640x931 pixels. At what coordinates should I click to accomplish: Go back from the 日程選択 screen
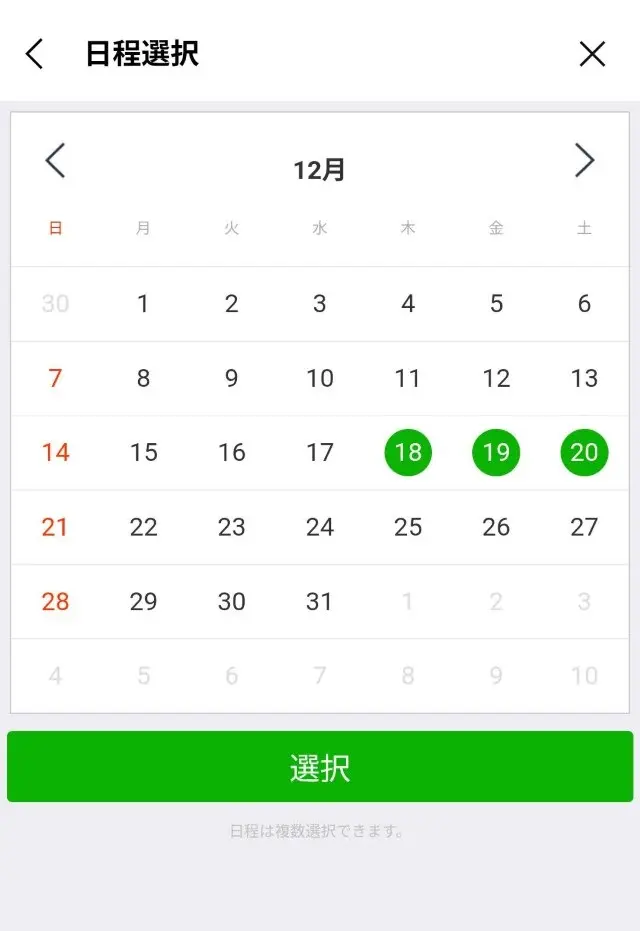tap(35, 54)
